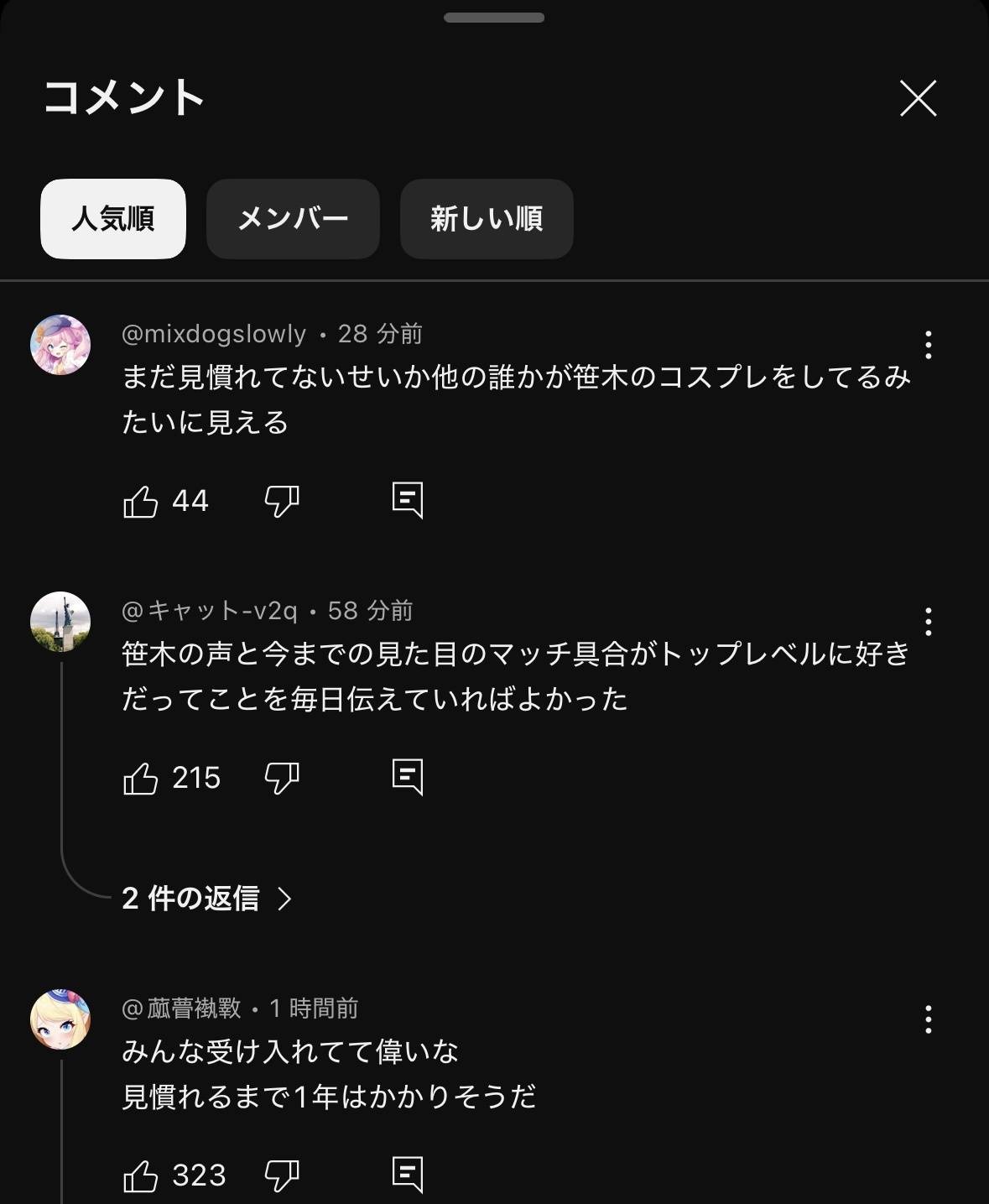
Task: Dislike the みんな受け入れてて偉いな comment
Action: [x=282, y=1175]
